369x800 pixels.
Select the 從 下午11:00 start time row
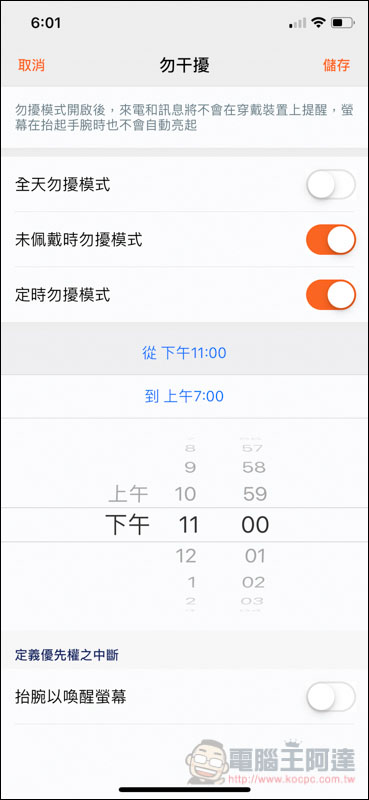184,353
